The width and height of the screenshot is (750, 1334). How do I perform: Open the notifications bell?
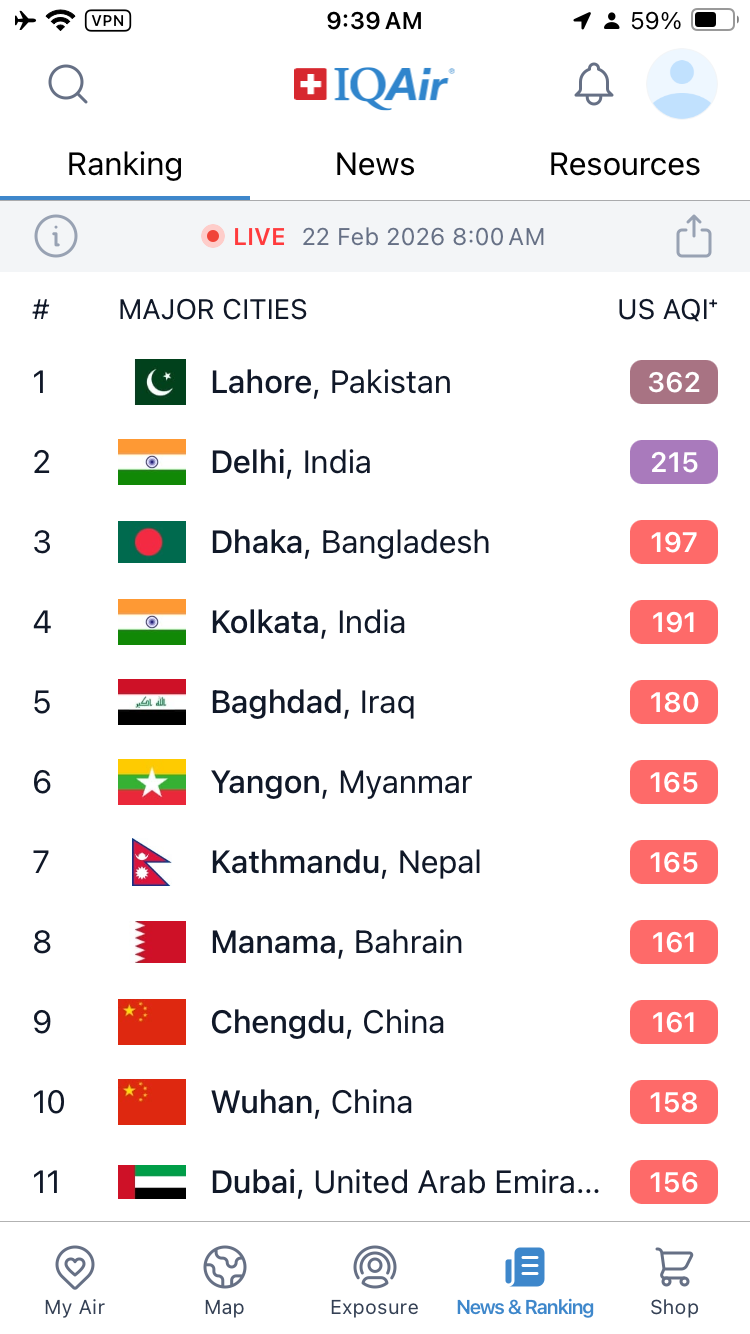(594, 84)
